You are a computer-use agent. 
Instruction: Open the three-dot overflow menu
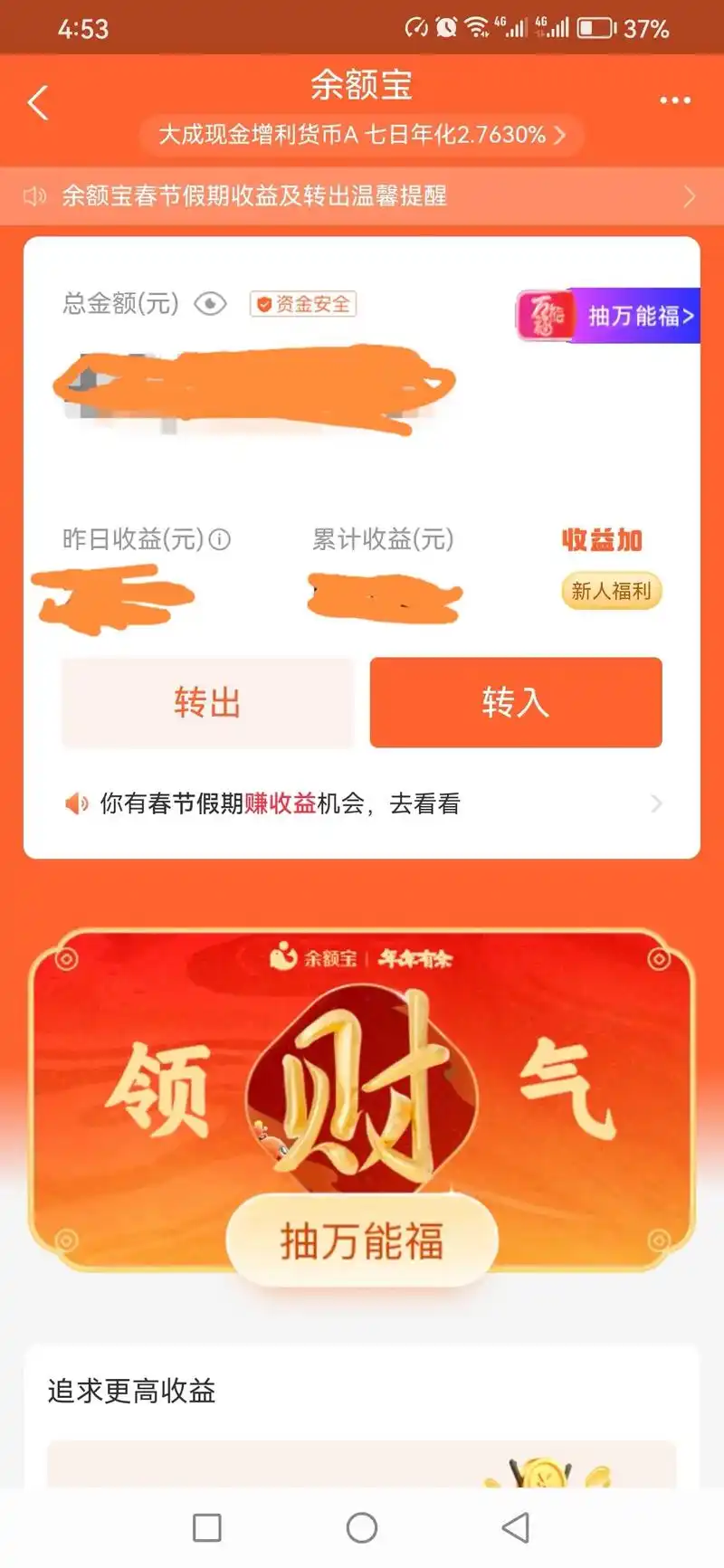tap(675, 100)
